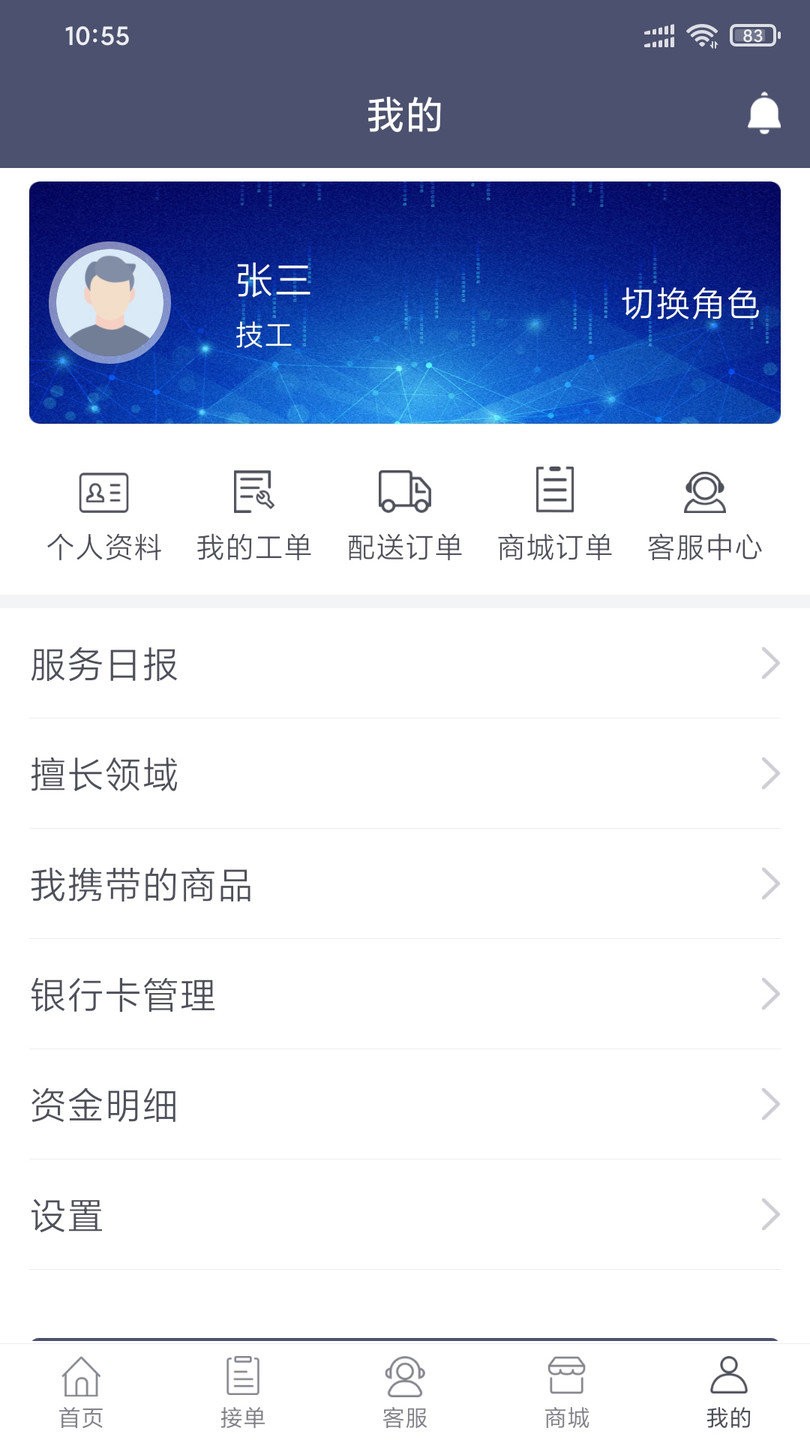810x1440 pixels.
Task: Switch to the 商城 tab
Action: pos(567,1392)
